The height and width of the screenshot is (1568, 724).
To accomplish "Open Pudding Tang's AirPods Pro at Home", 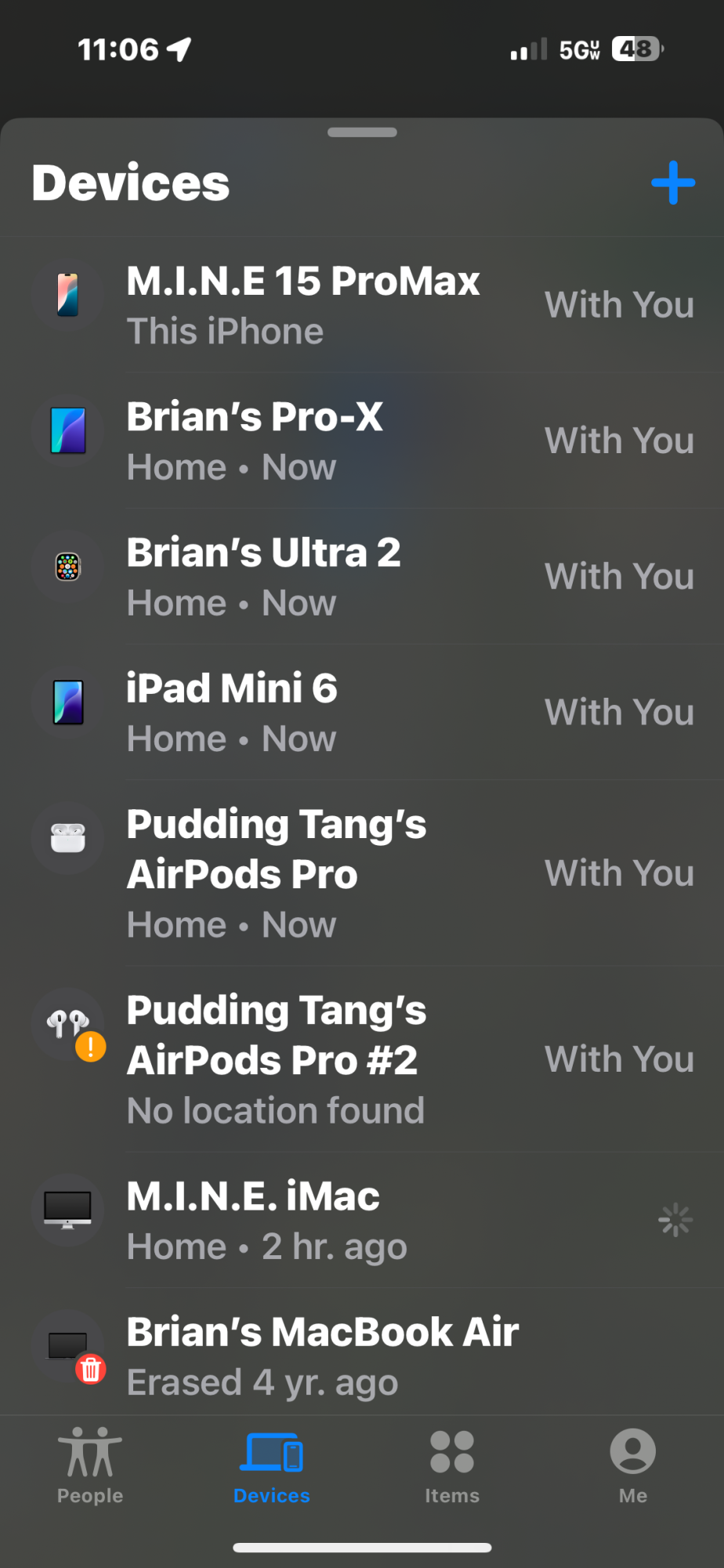I will click(x=361, y=873).
